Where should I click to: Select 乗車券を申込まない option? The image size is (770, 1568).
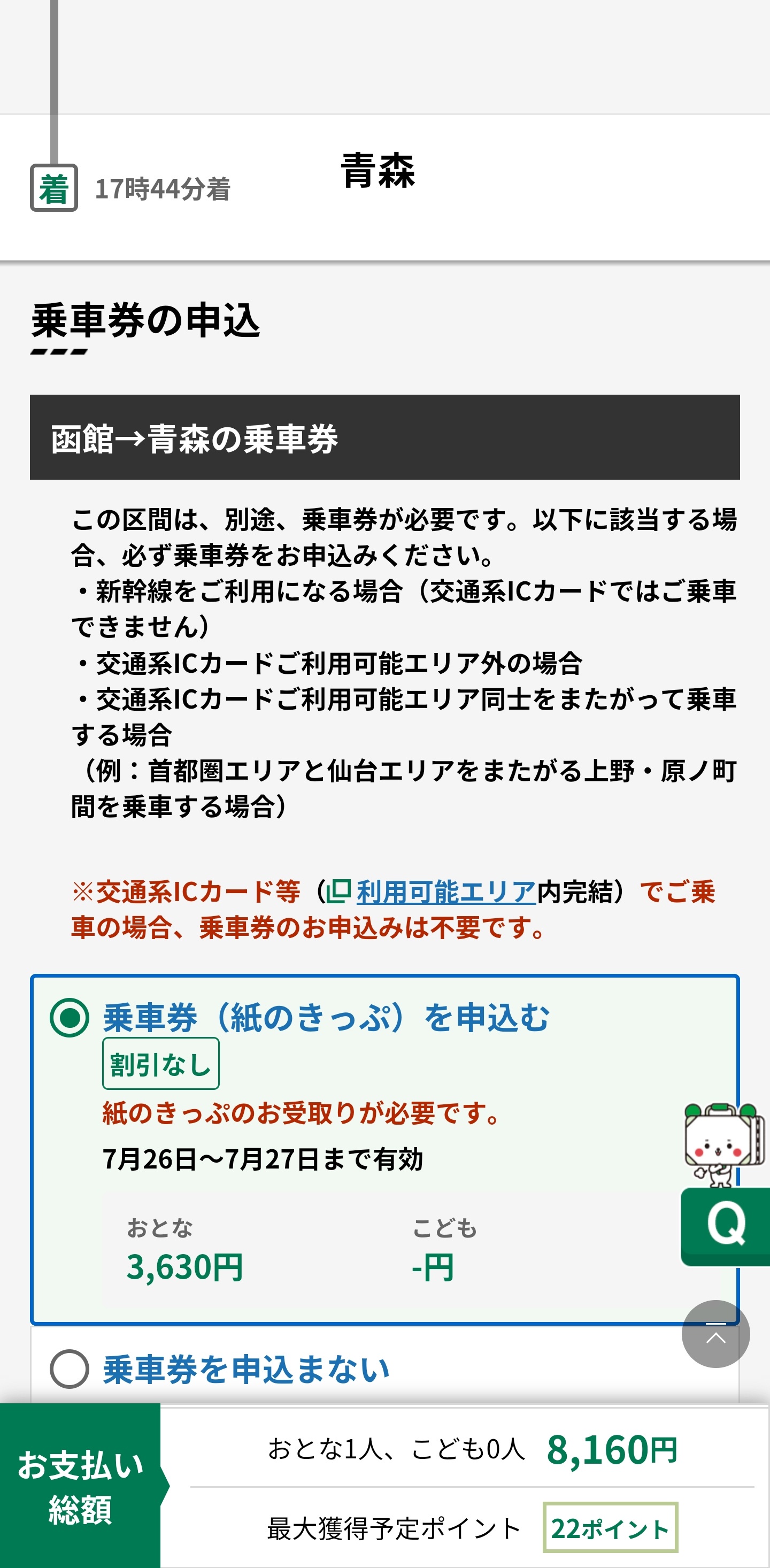tap(70, 1369)
